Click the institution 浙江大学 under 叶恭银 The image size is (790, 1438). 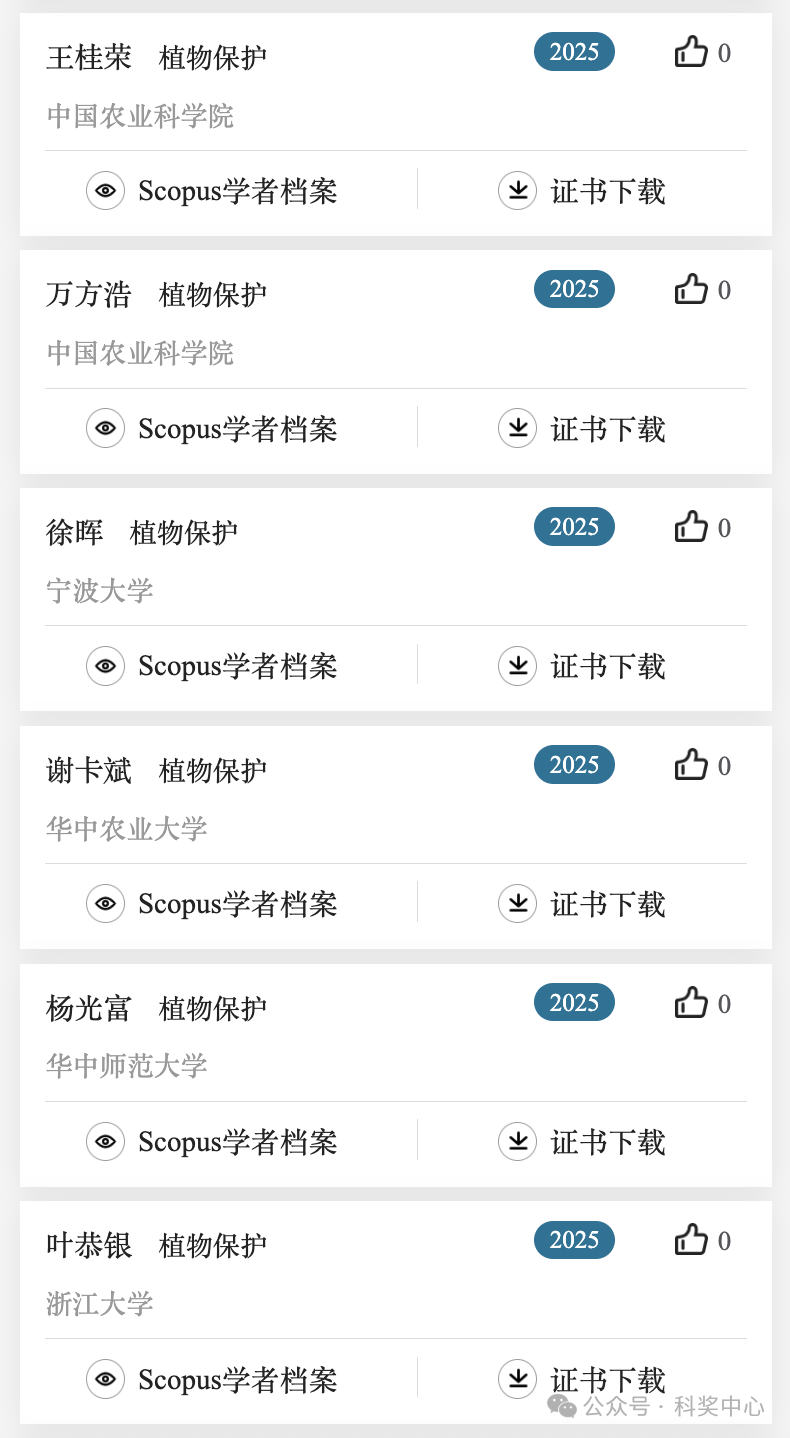point(100,1304)
